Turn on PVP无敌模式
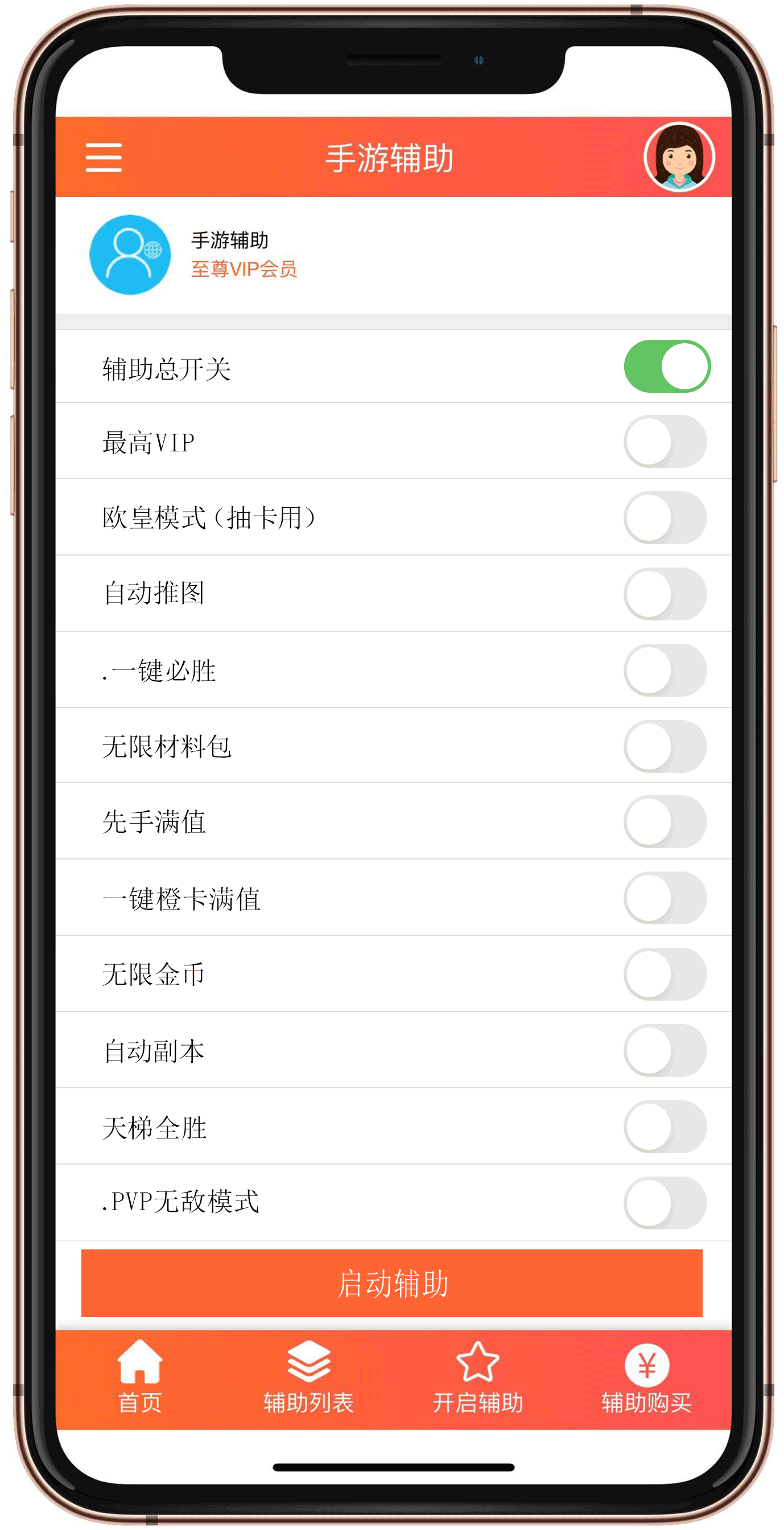The width and height of the screenshot is (784, 1530). point(665,1203)
